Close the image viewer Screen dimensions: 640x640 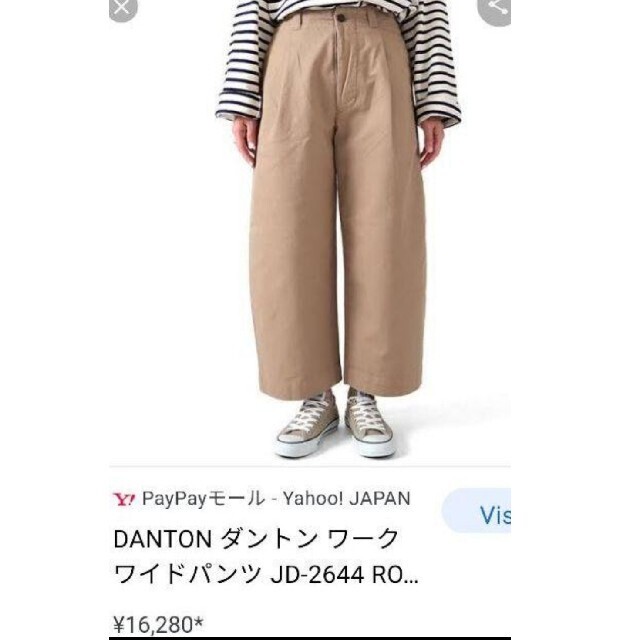pyautogui.click(x=124, y=8)
